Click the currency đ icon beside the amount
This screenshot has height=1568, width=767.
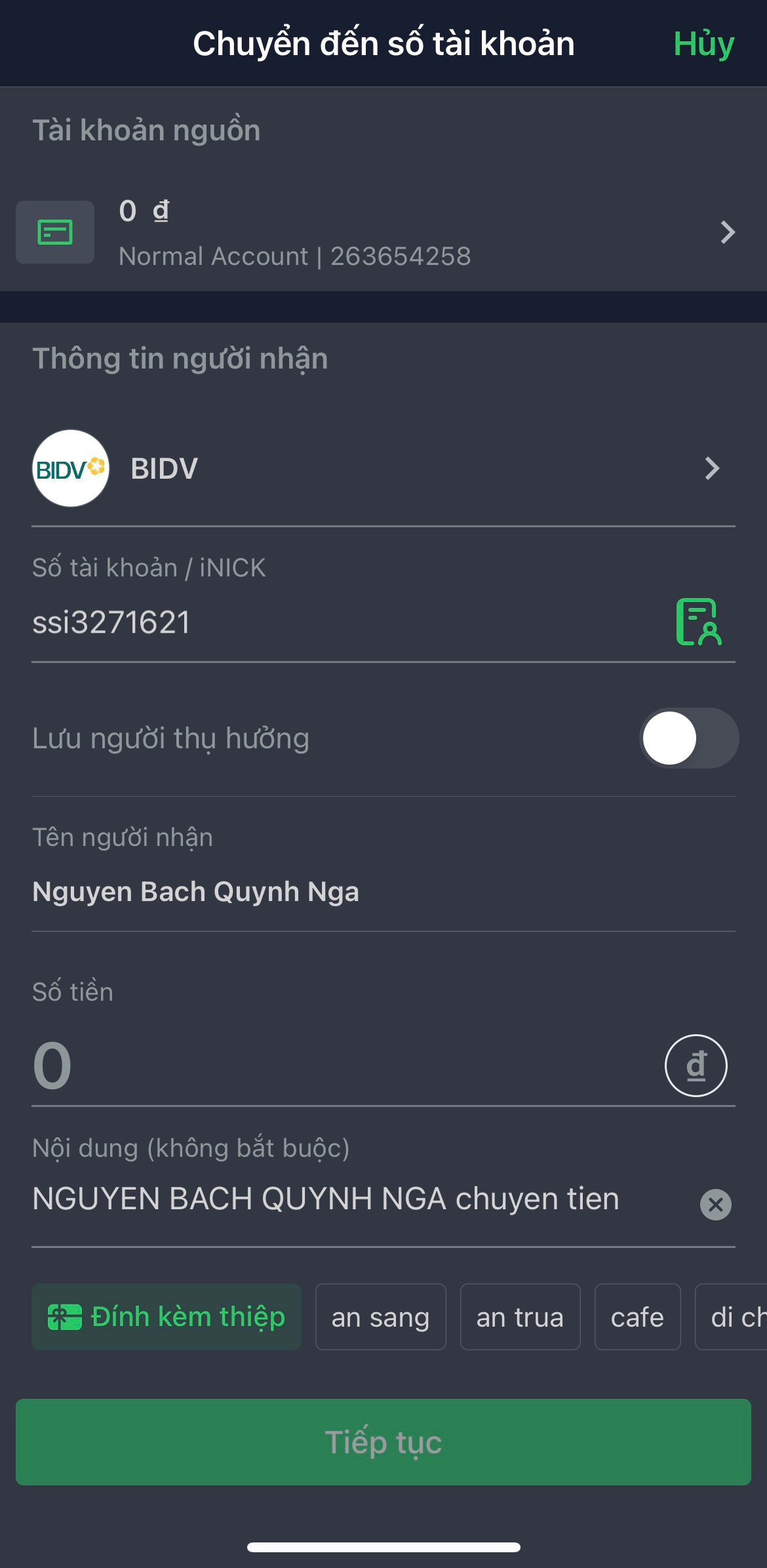pyautogui.click(x=695, y=1065)
